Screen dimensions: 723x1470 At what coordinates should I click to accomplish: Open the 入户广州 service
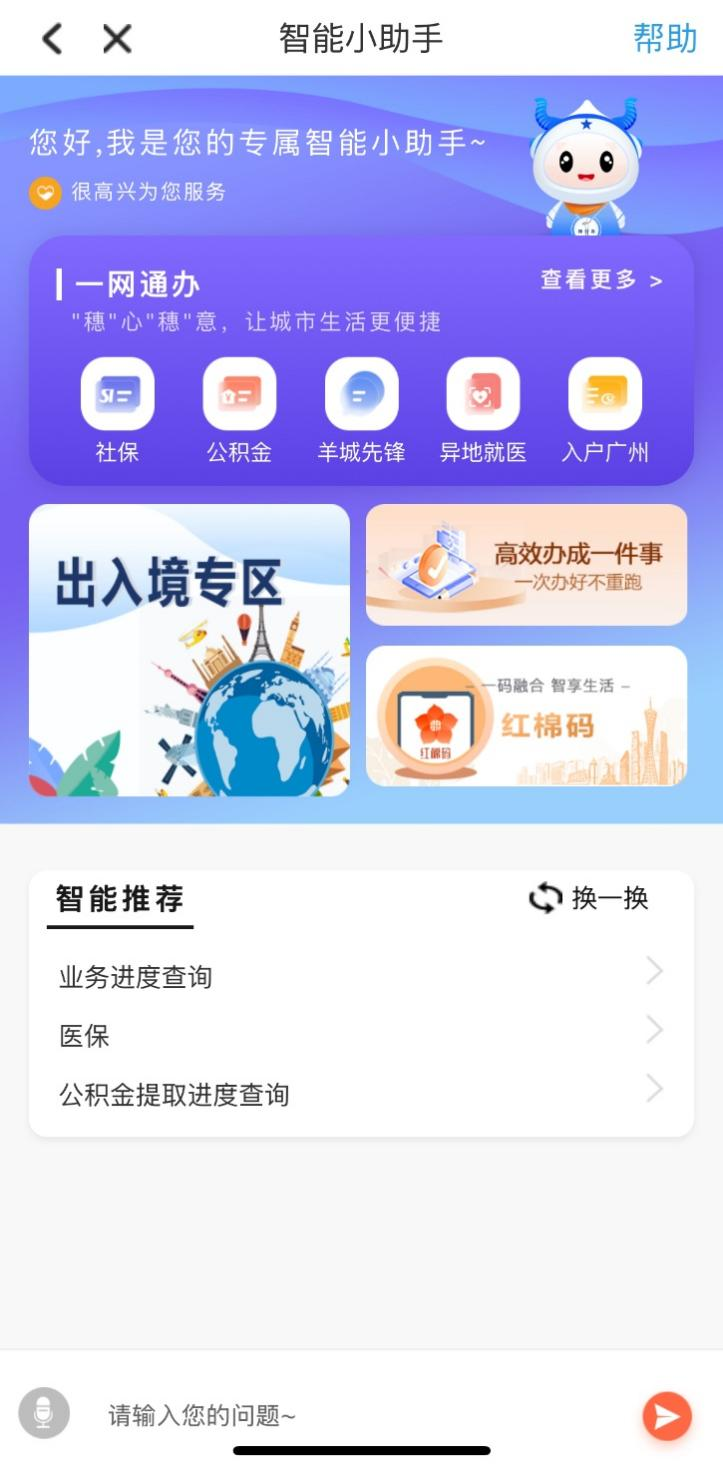605,395
